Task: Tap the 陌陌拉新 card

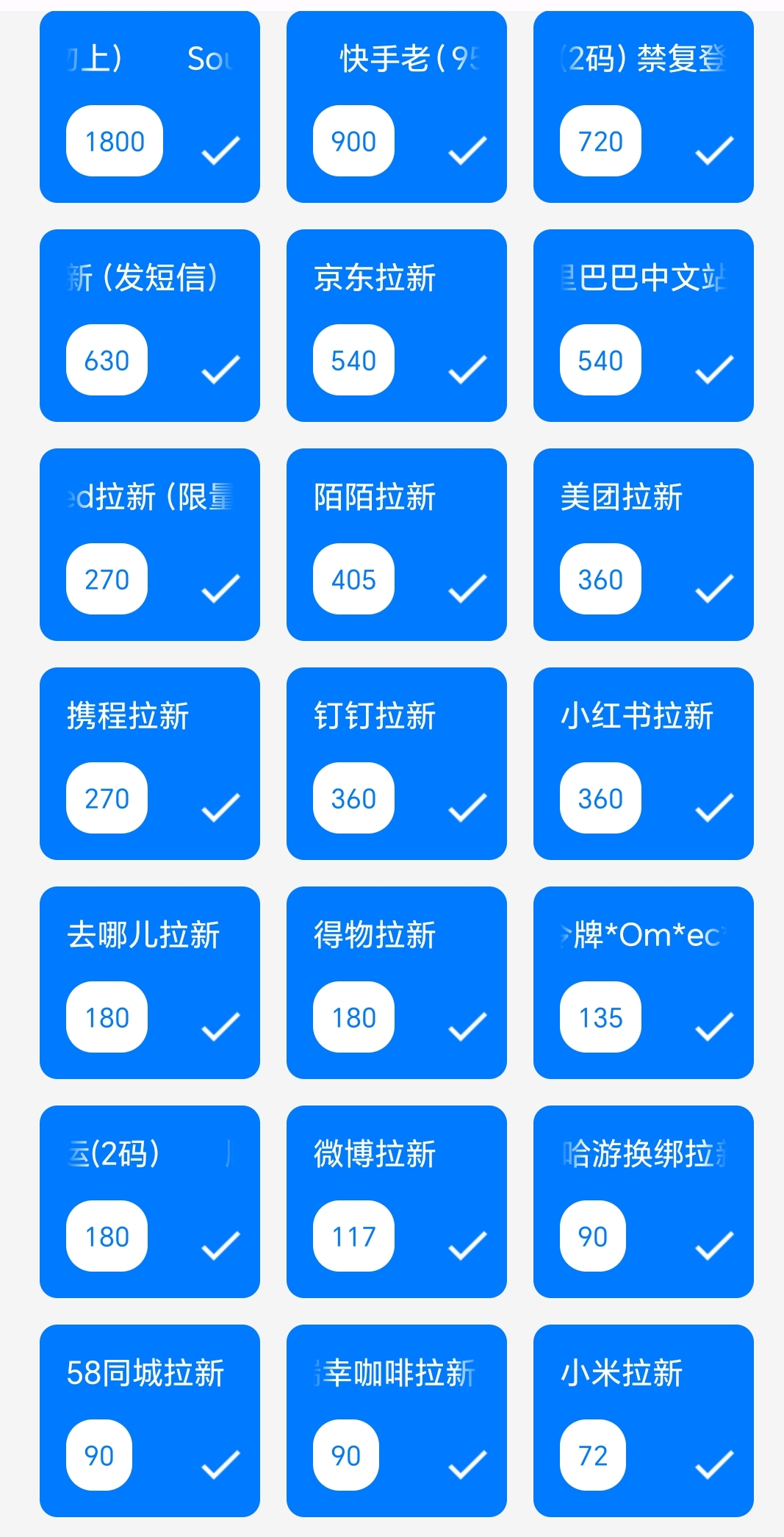Action: click(x=396, y=544)
